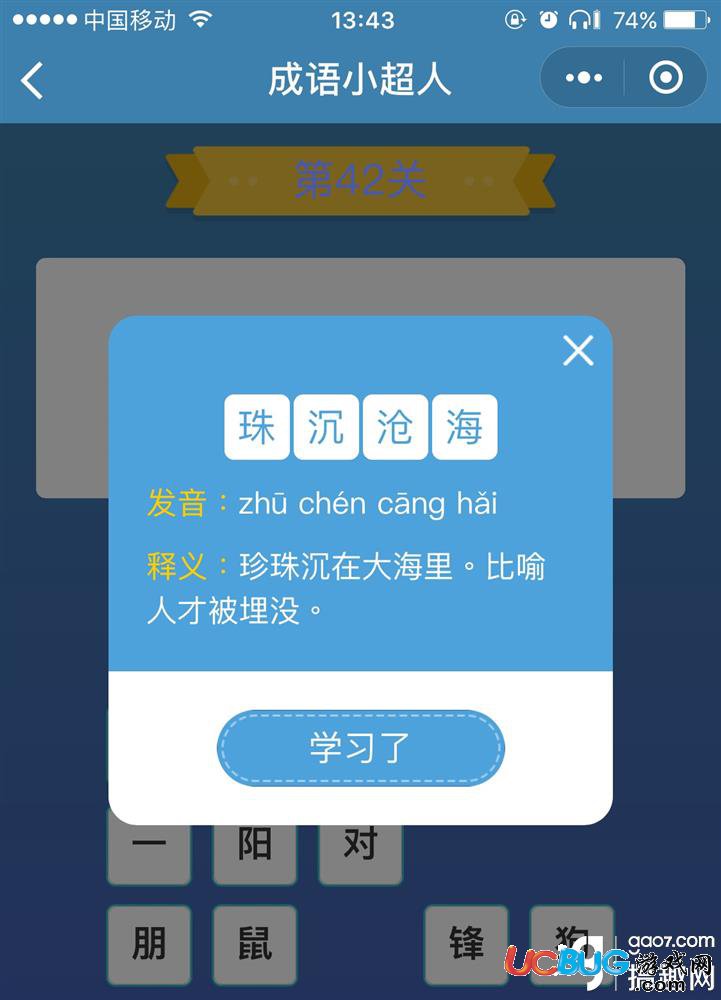Dismiss the idiom explanation dialog
This screenshot has height=1000, width=721.
point(578,351)
